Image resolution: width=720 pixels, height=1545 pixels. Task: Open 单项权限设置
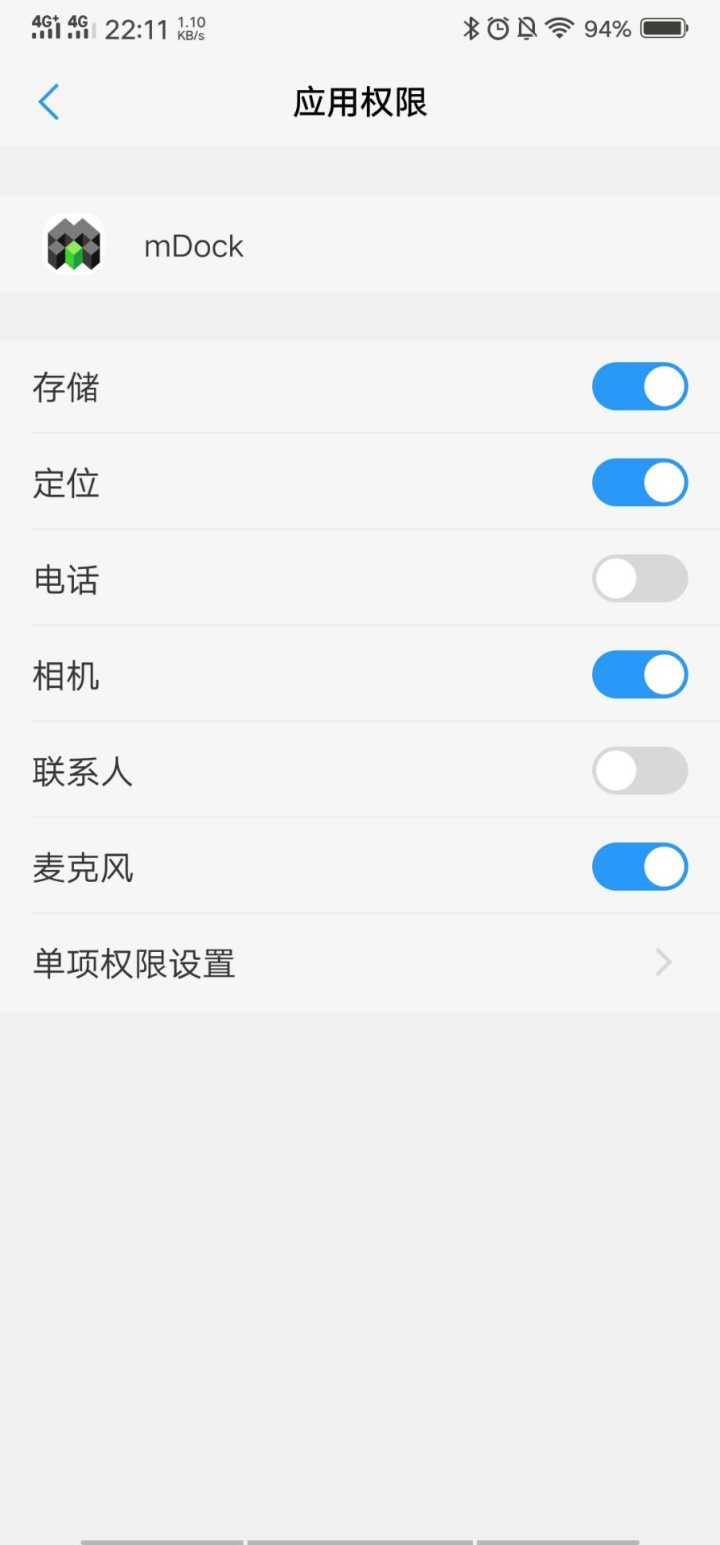point(360,963)
